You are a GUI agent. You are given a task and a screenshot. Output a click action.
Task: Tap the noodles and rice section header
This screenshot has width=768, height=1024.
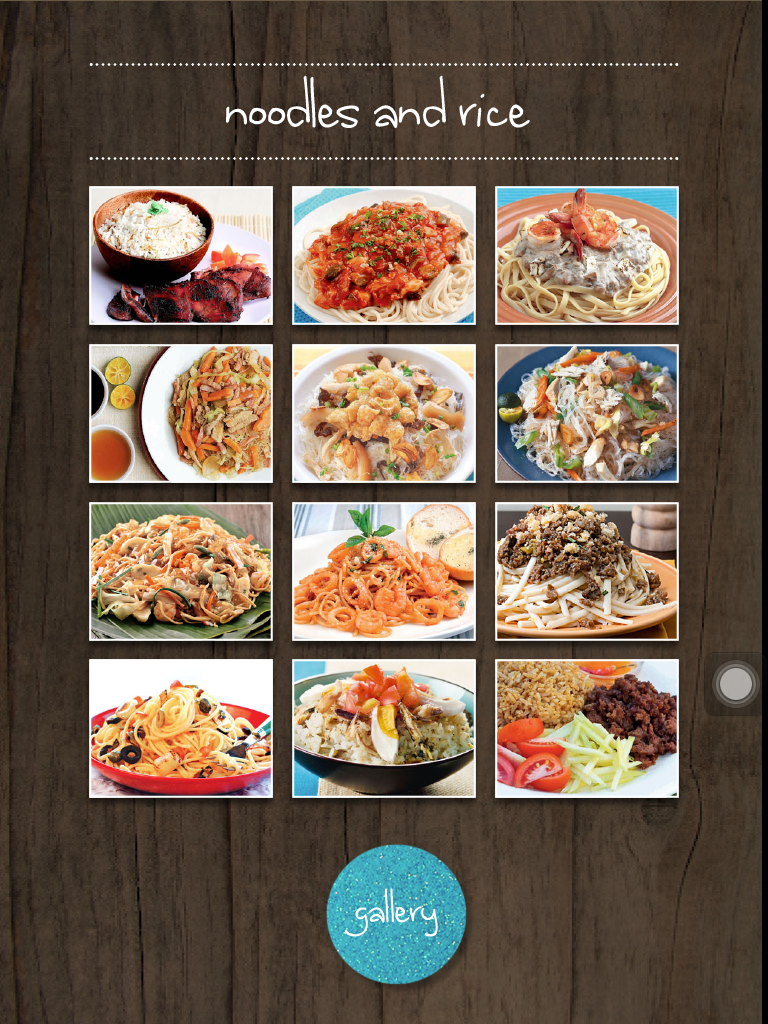pos(380,113)
